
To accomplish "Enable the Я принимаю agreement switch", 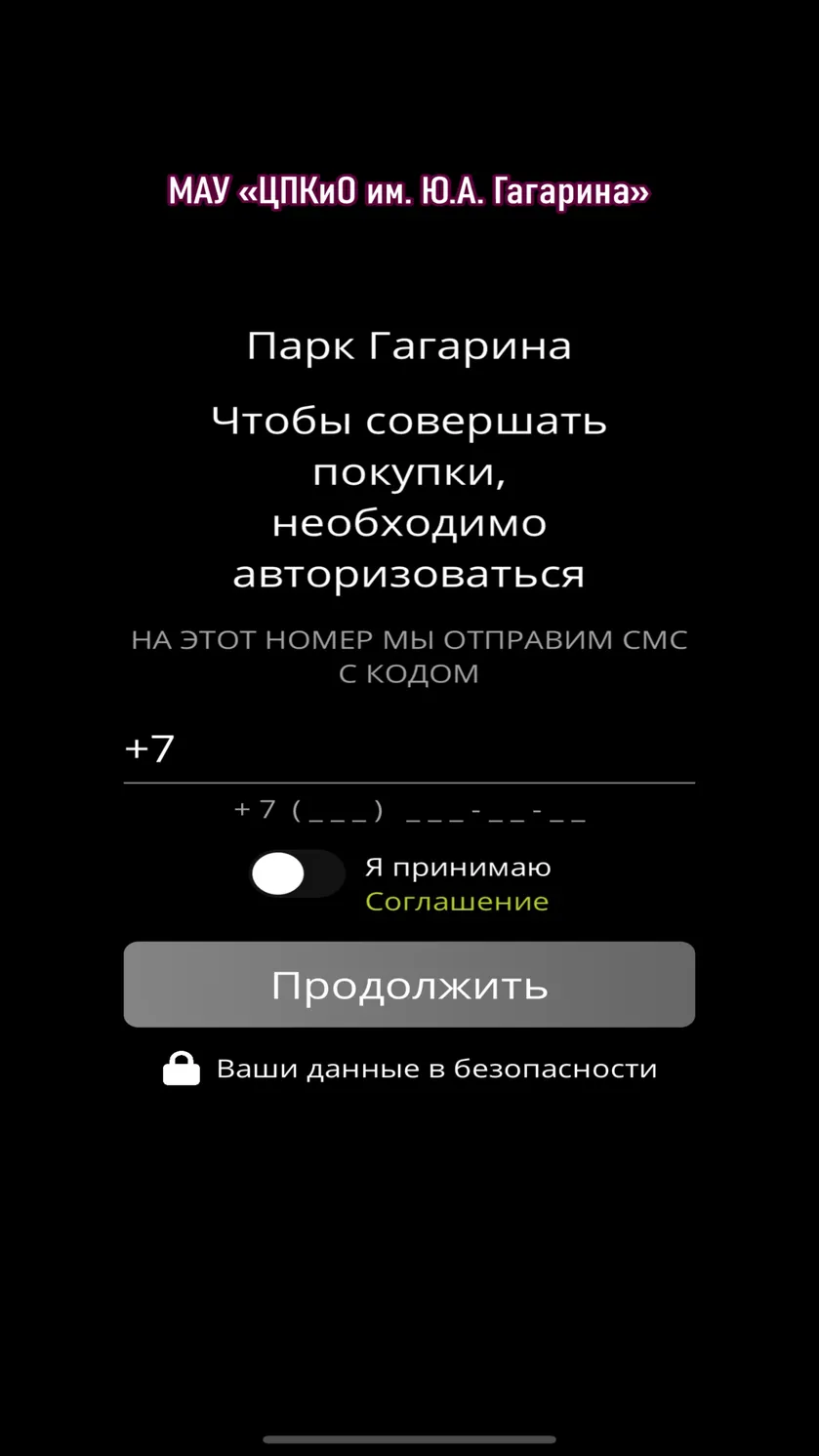I will coord(298,873).
